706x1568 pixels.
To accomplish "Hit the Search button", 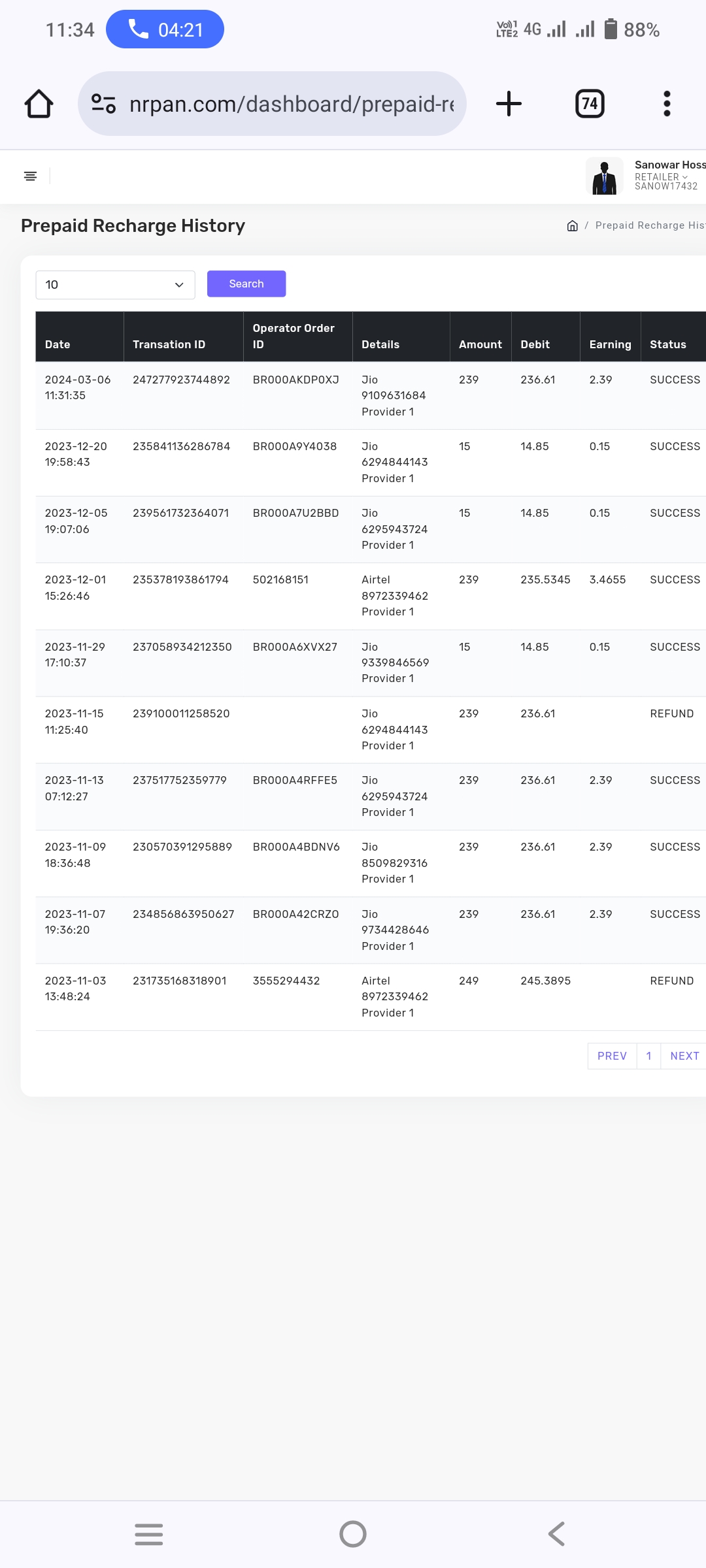I will pyautogui.click(x=246, y=284).
